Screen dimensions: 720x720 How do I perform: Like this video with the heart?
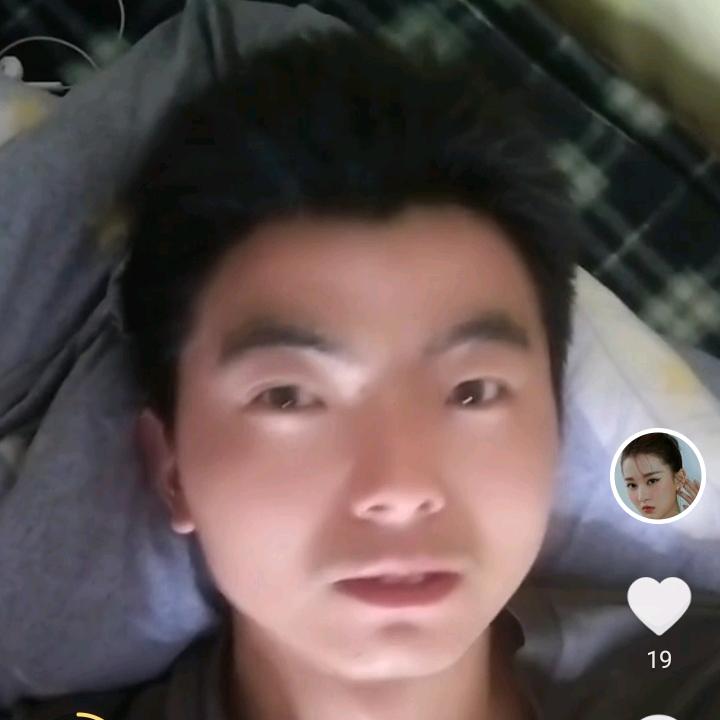[x=658, y=604]
